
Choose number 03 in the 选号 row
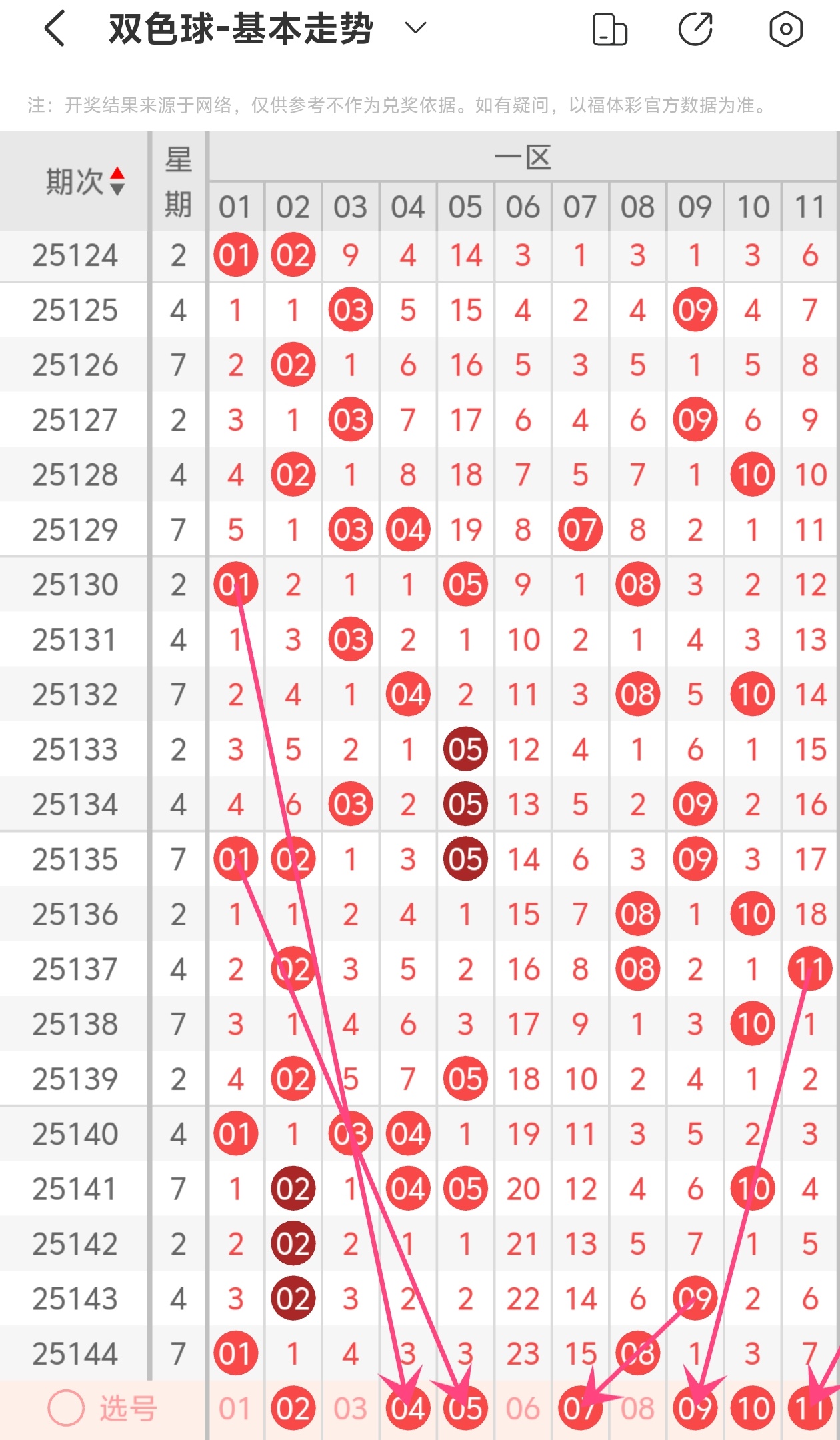pos(351,1409)
